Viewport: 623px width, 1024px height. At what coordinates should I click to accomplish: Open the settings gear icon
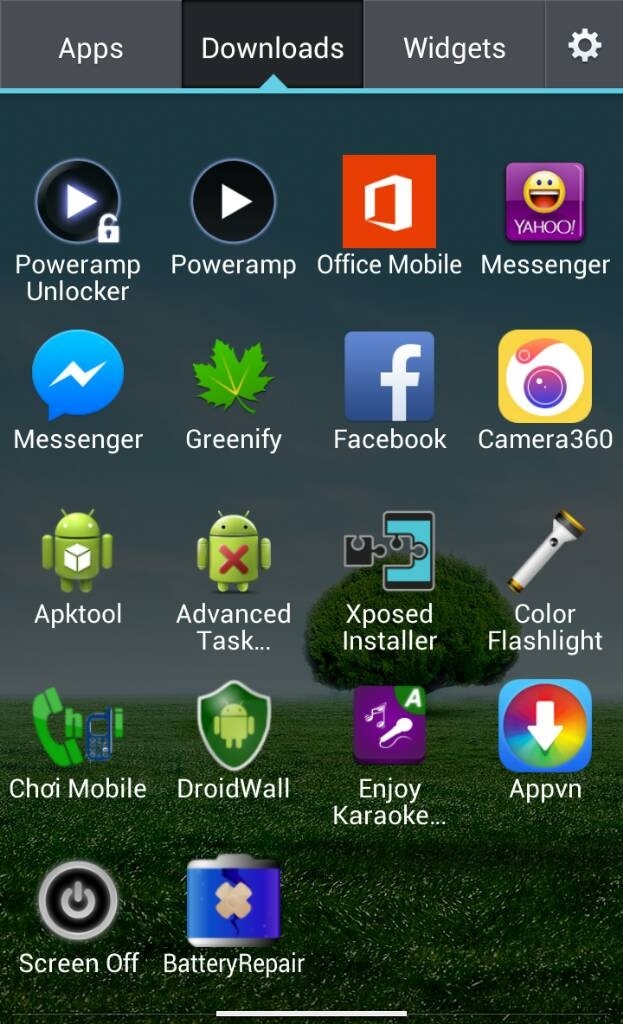click(584, 46)
